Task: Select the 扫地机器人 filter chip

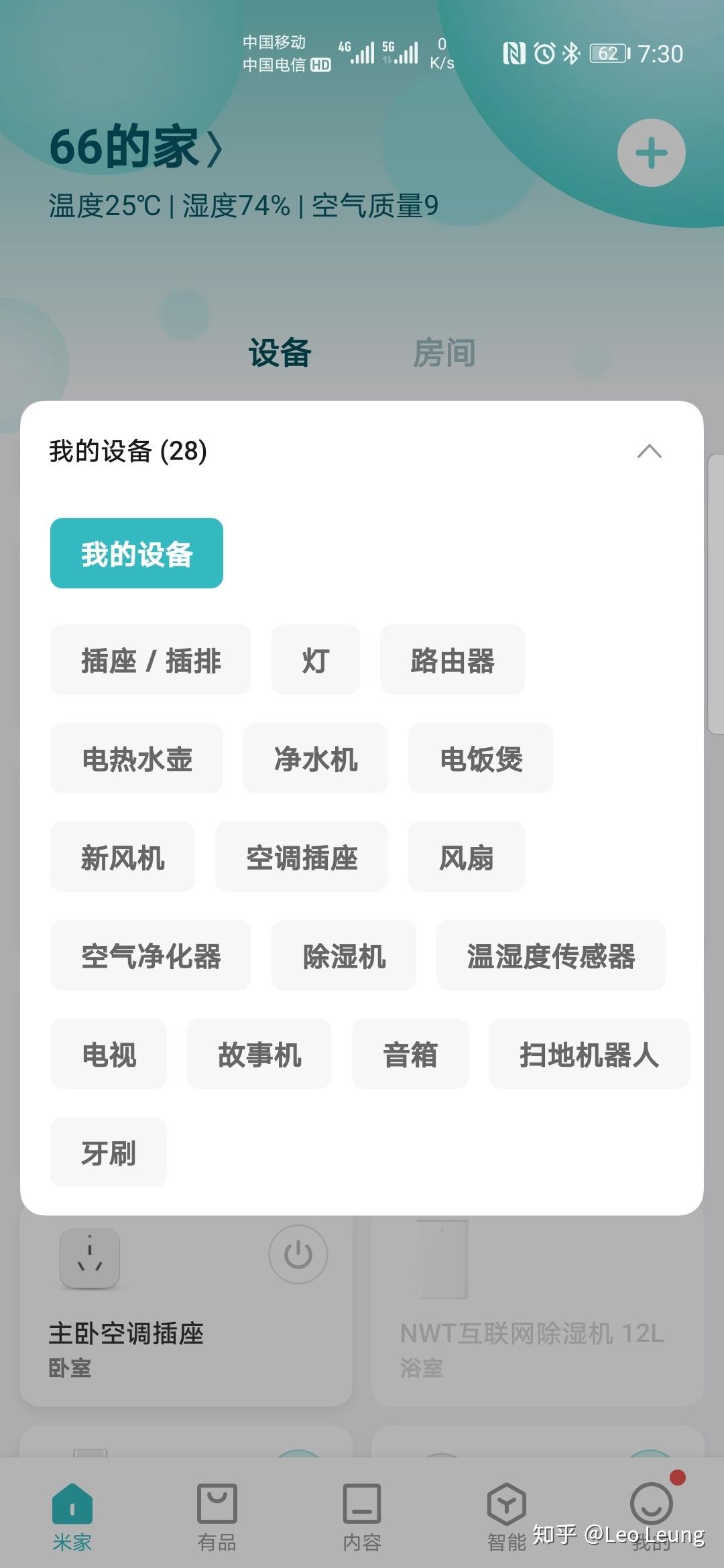Action: (589, 1054)
